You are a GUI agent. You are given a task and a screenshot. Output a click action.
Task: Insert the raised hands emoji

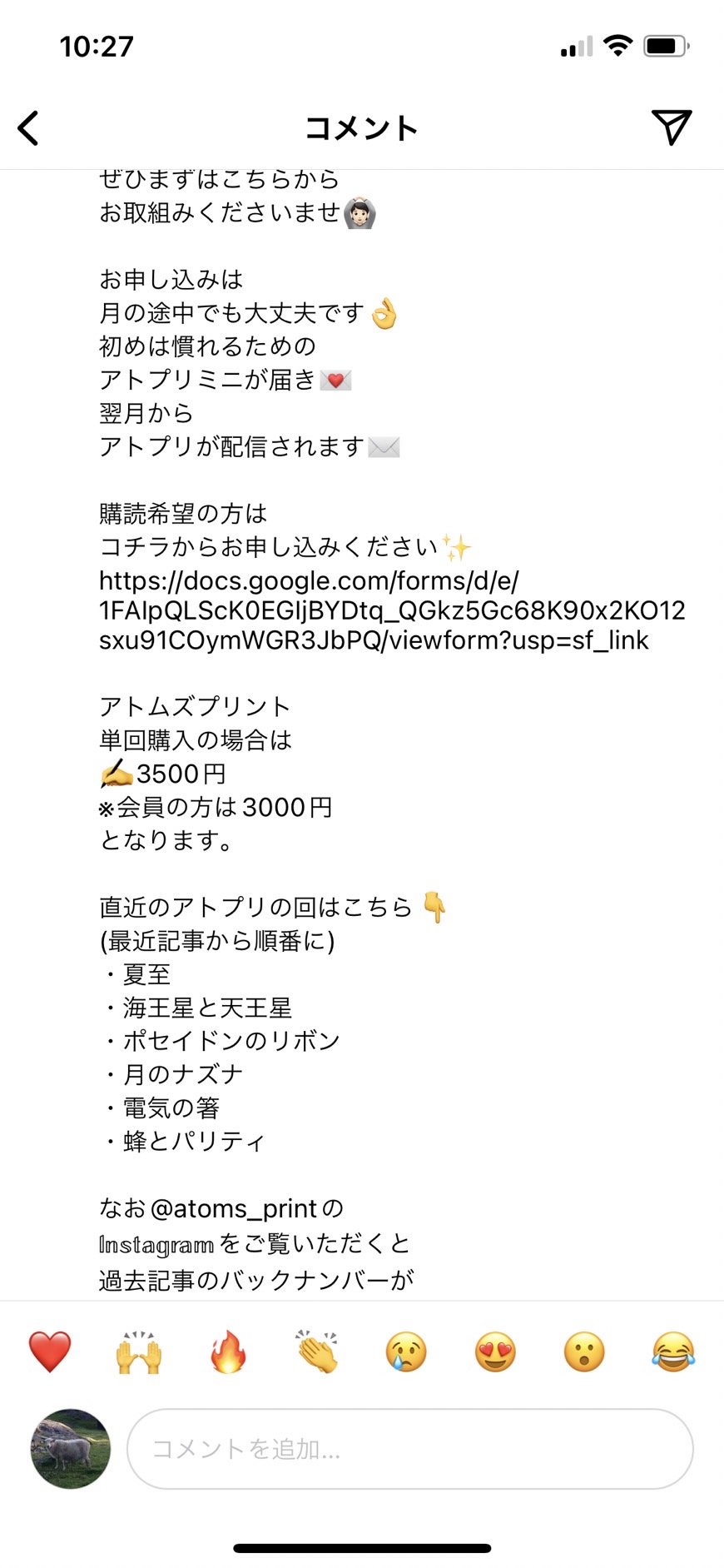[139, 1351]
